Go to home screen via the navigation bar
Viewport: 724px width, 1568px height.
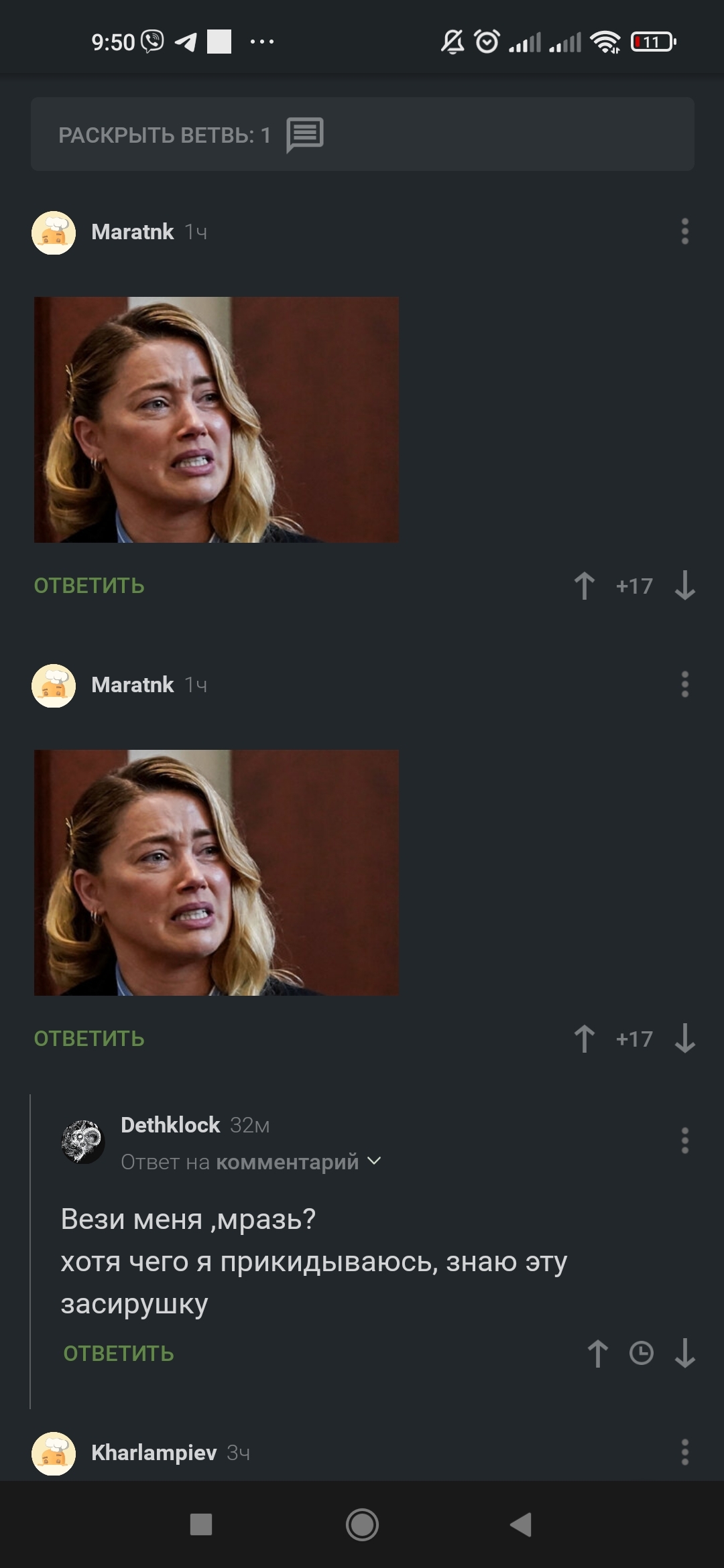tap(362, 1524)
